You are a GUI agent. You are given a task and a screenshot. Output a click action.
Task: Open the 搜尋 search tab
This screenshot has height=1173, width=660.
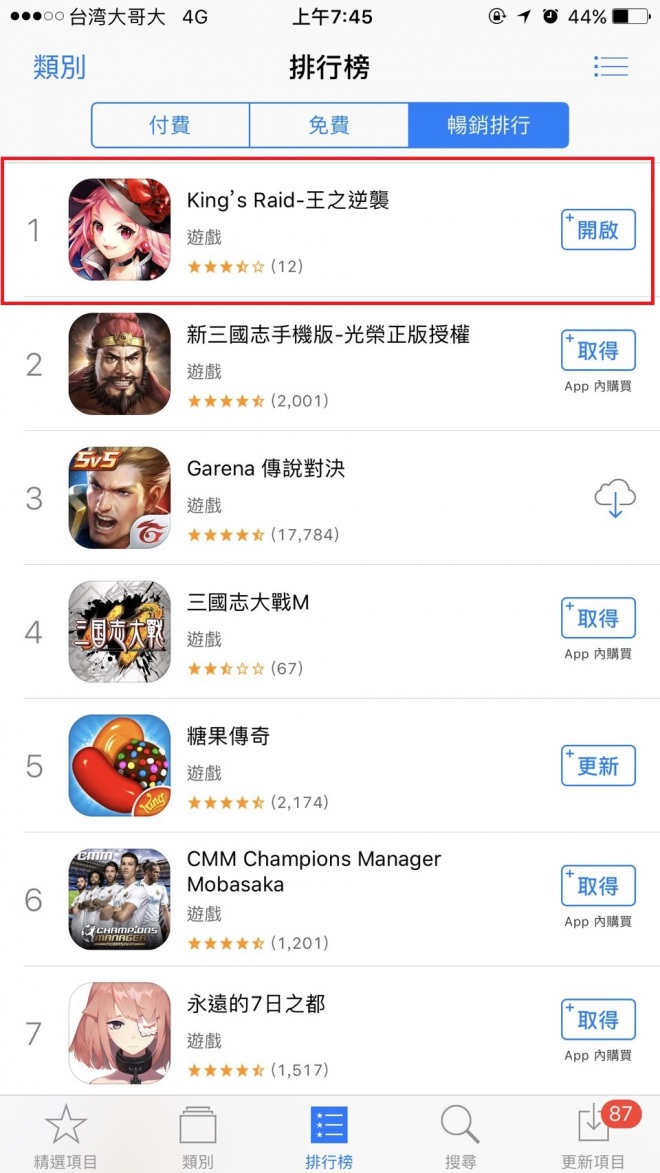coord(460,1136)
